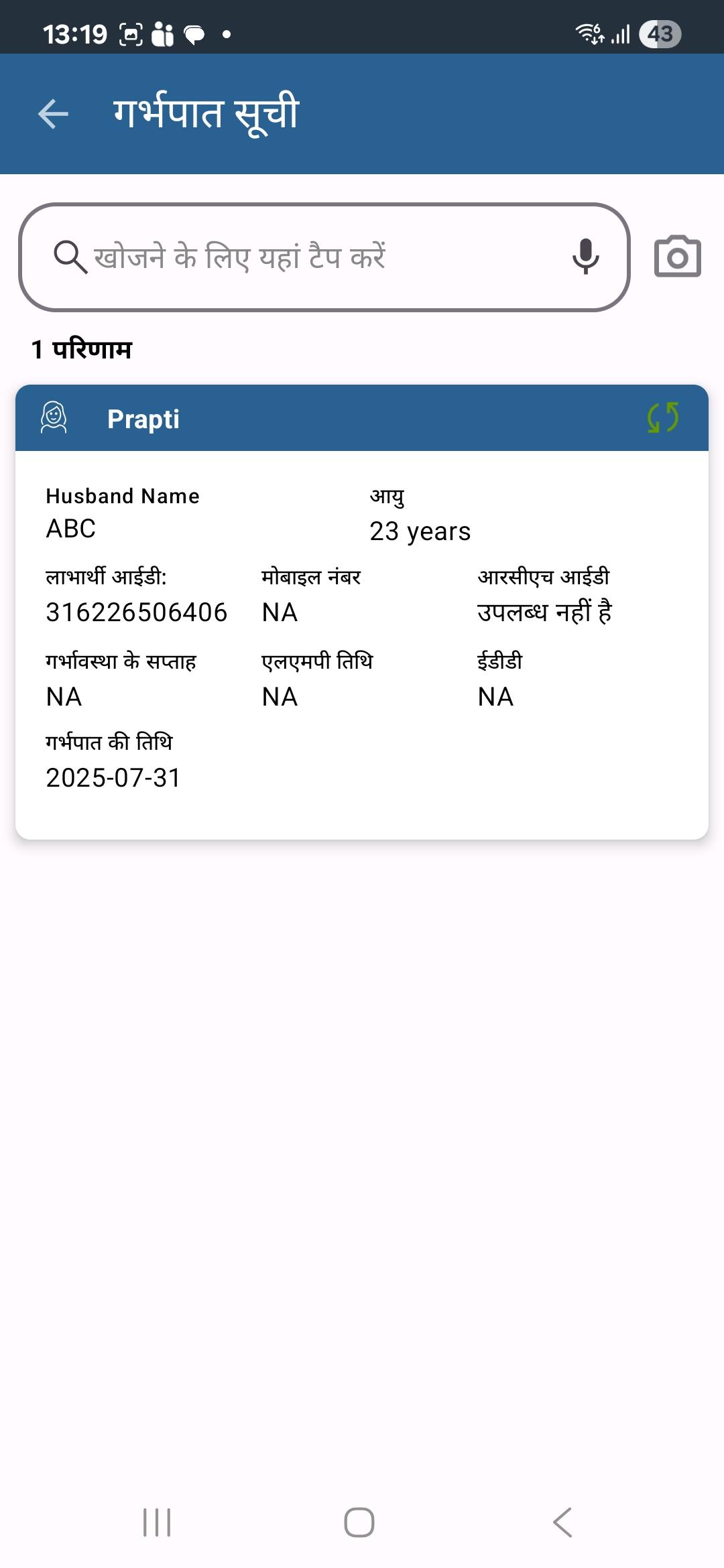Open Prapti's abortion record card
724x1568 pixels.
pyautogui.click(x=362, y=611)
